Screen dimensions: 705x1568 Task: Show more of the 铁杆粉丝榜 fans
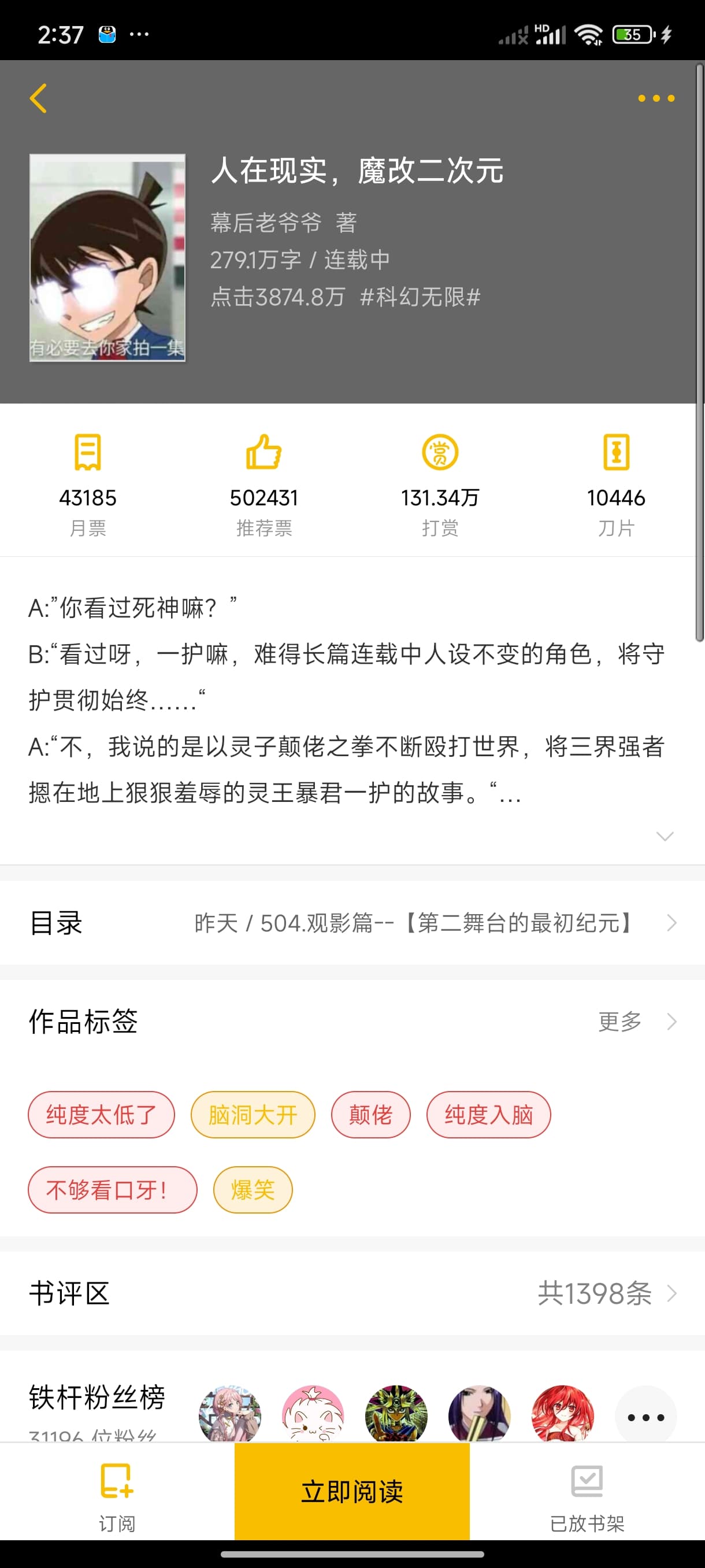click(x=645, y=1417)
